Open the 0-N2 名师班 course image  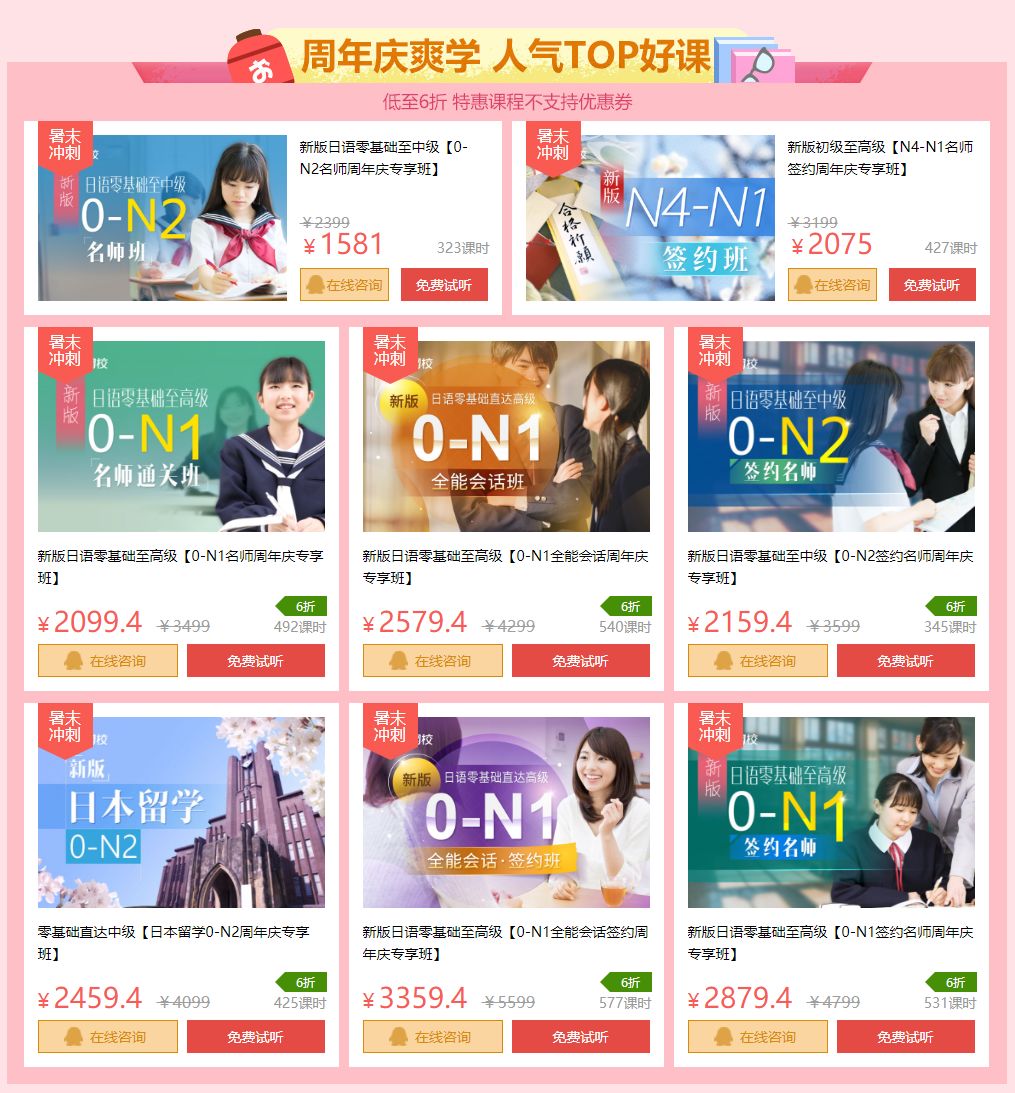point(162,218)
